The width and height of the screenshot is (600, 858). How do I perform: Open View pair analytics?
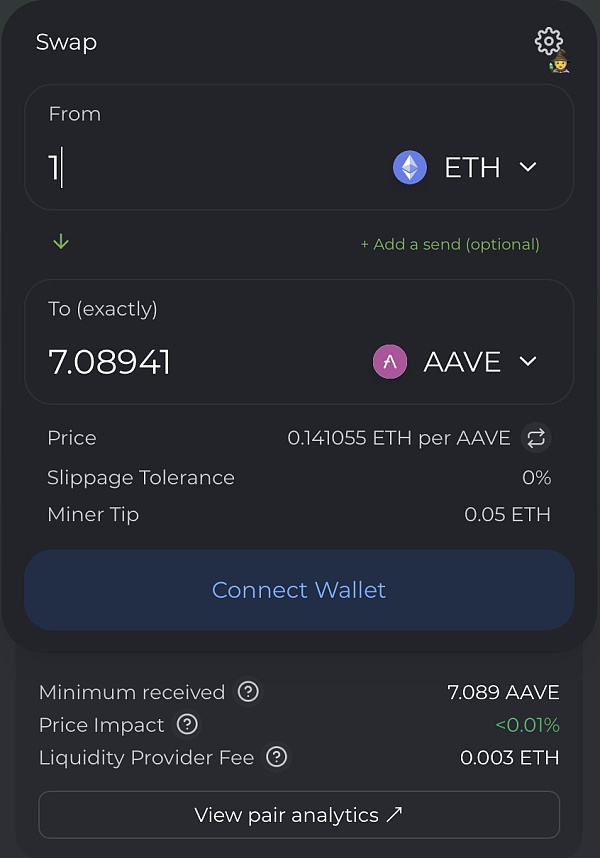tap(299, 815)
